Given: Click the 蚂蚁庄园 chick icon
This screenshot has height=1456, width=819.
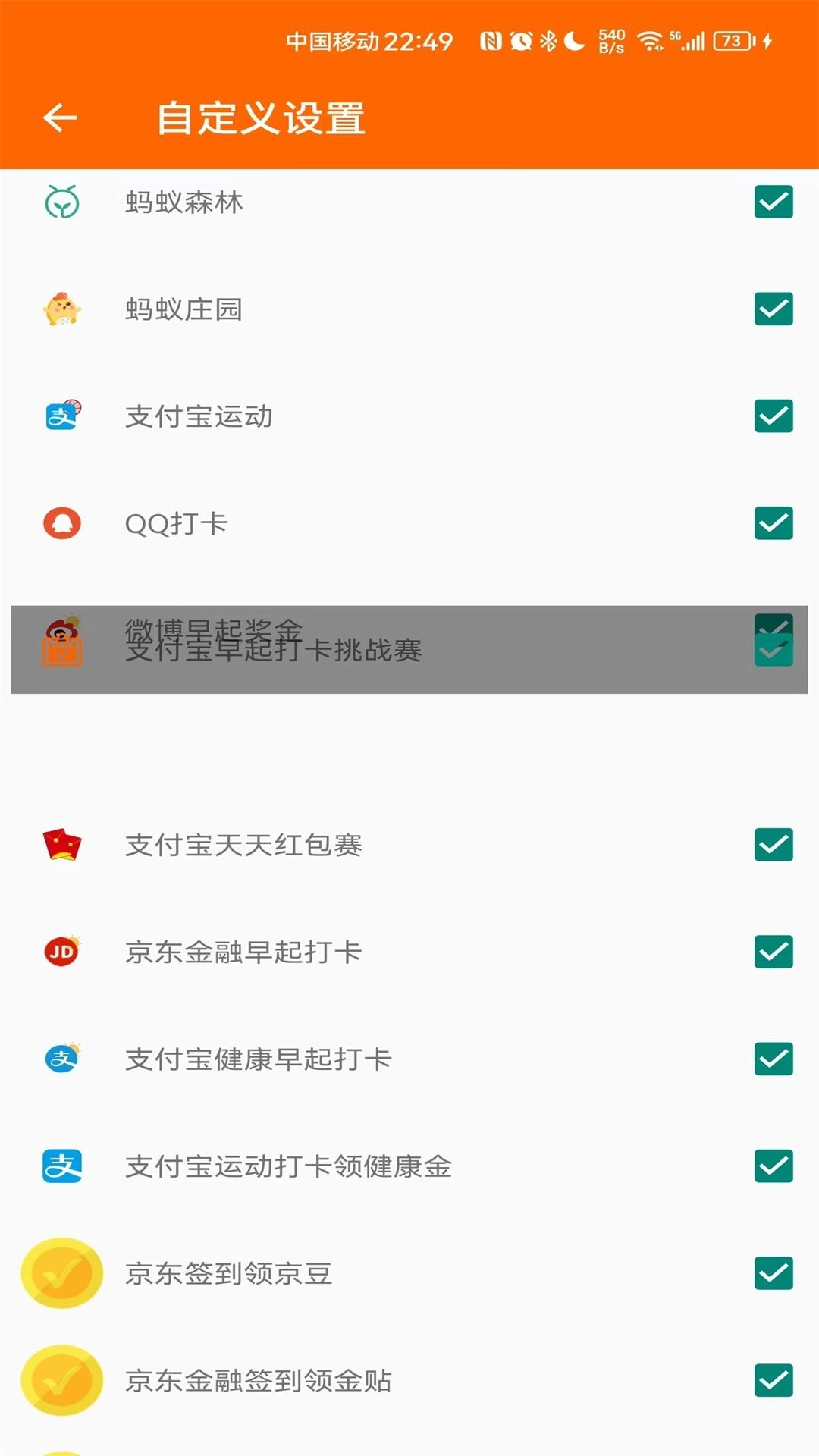Looking at the screenshot, I should click(62, 309).
